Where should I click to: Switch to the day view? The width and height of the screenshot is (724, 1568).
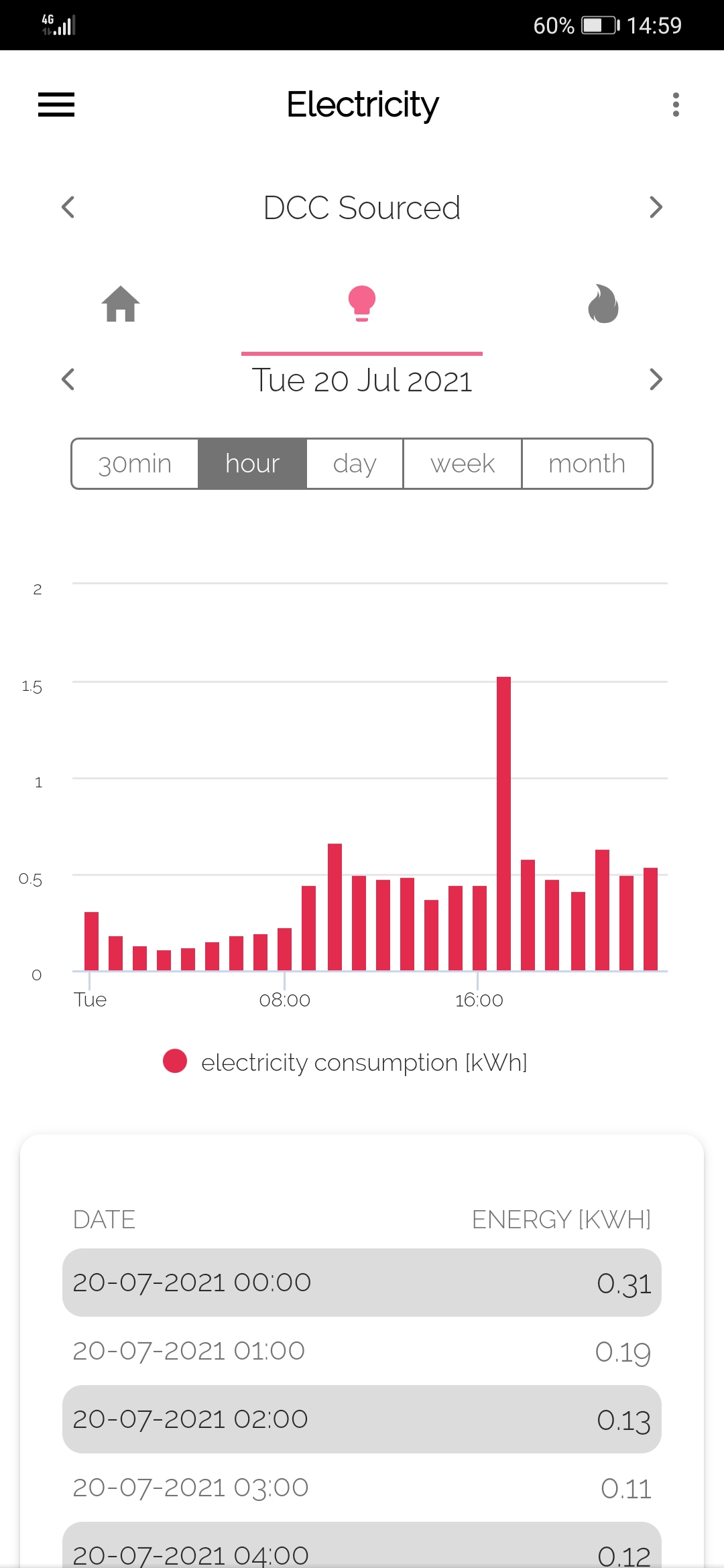point(355,464)
